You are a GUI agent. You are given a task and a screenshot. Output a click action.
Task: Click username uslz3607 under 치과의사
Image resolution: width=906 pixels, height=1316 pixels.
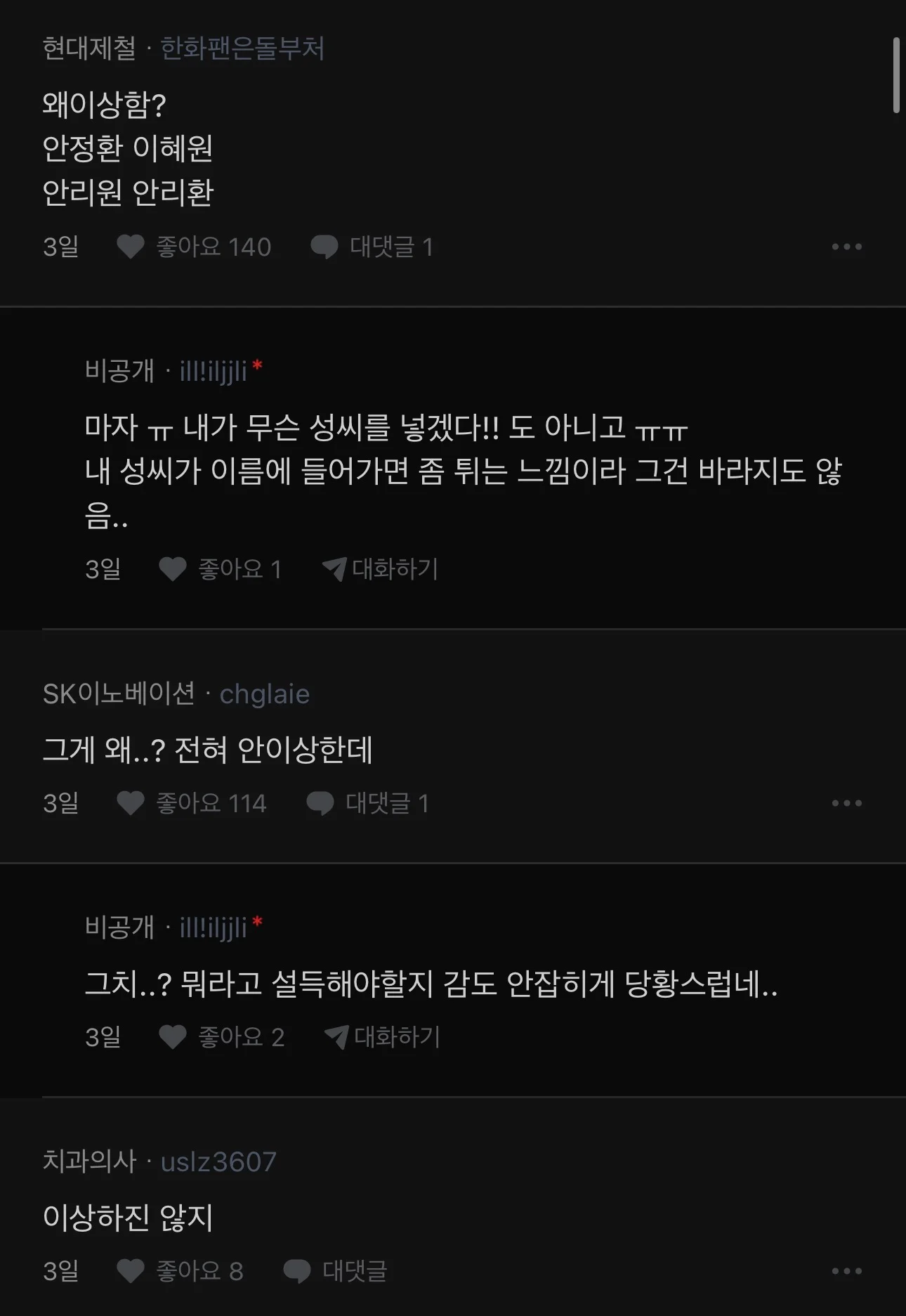pos(221,1159)
